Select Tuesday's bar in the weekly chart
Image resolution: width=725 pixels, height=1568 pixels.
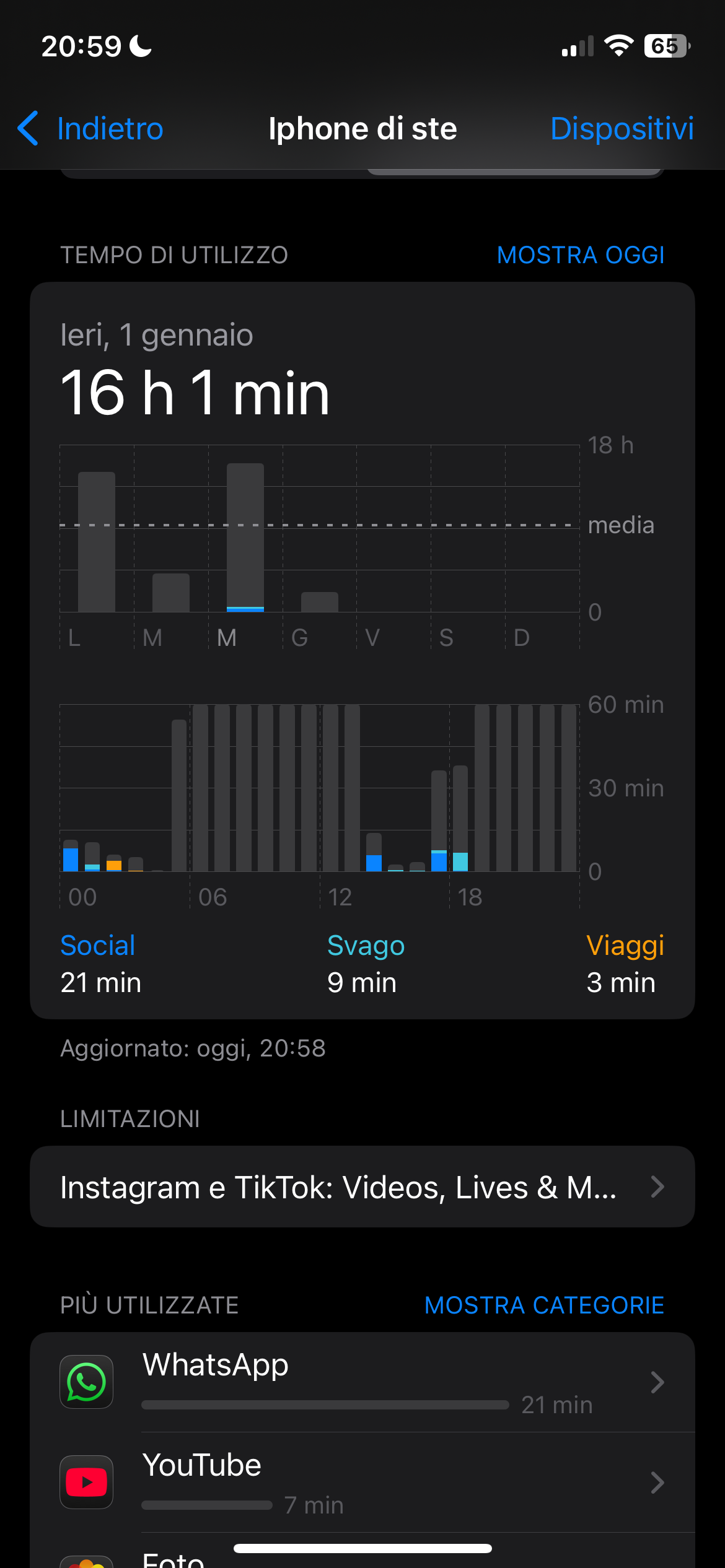pyautogui.click(x=171, y=593)
